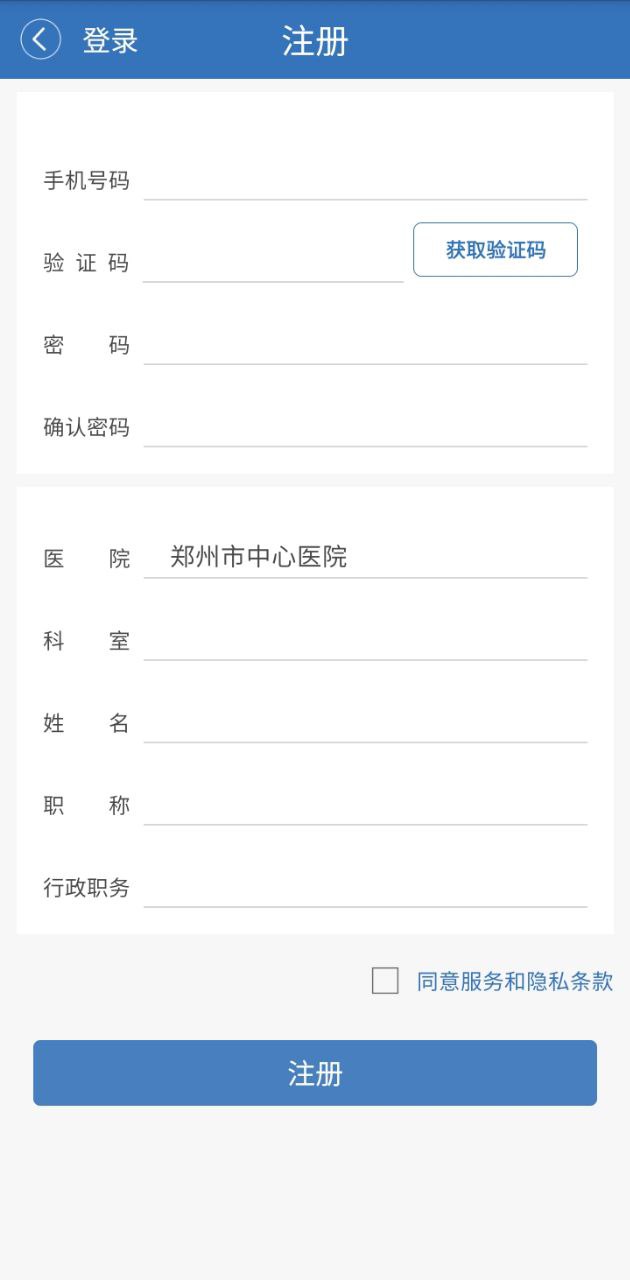Check the agreement checkbox for terms

385,981
